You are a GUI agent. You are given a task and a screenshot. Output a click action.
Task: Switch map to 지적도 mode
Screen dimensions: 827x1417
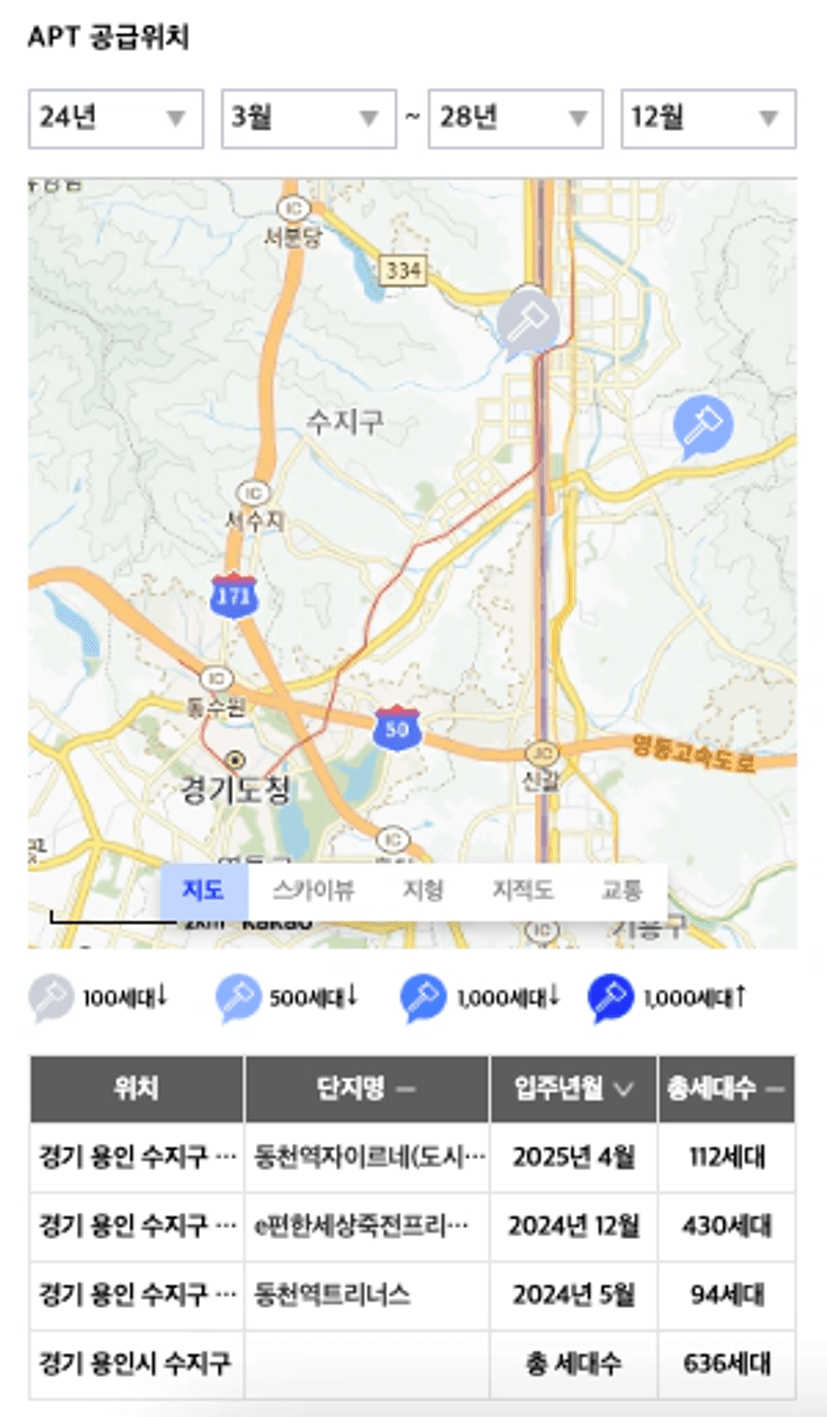[x=522, y=891]
